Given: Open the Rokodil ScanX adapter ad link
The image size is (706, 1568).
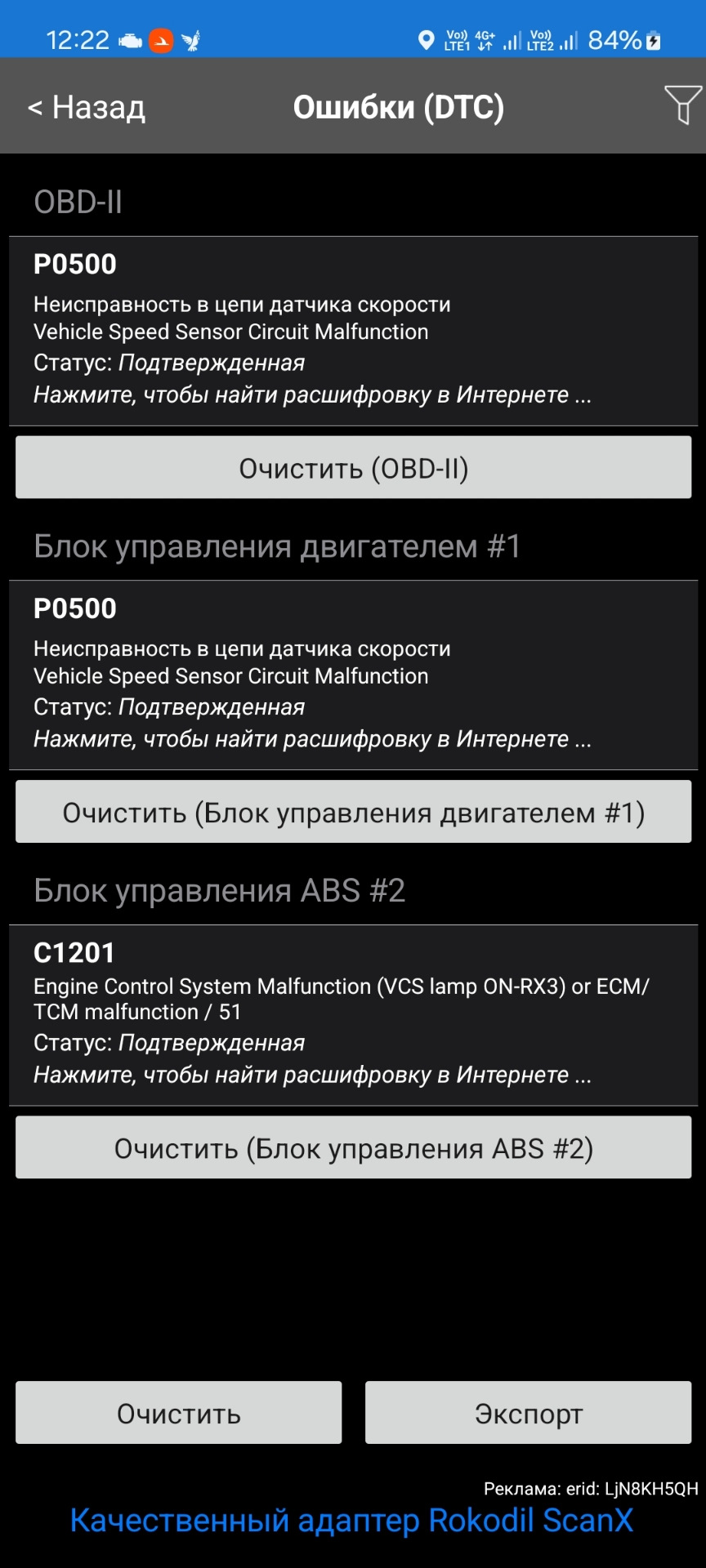Looking at the screenshot, I should point(351,1521).
